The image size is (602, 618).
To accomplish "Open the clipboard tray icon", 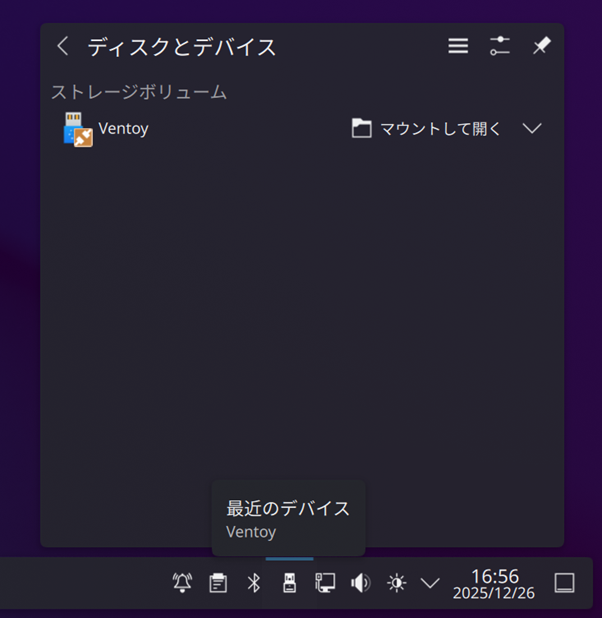I will point(218,583).
